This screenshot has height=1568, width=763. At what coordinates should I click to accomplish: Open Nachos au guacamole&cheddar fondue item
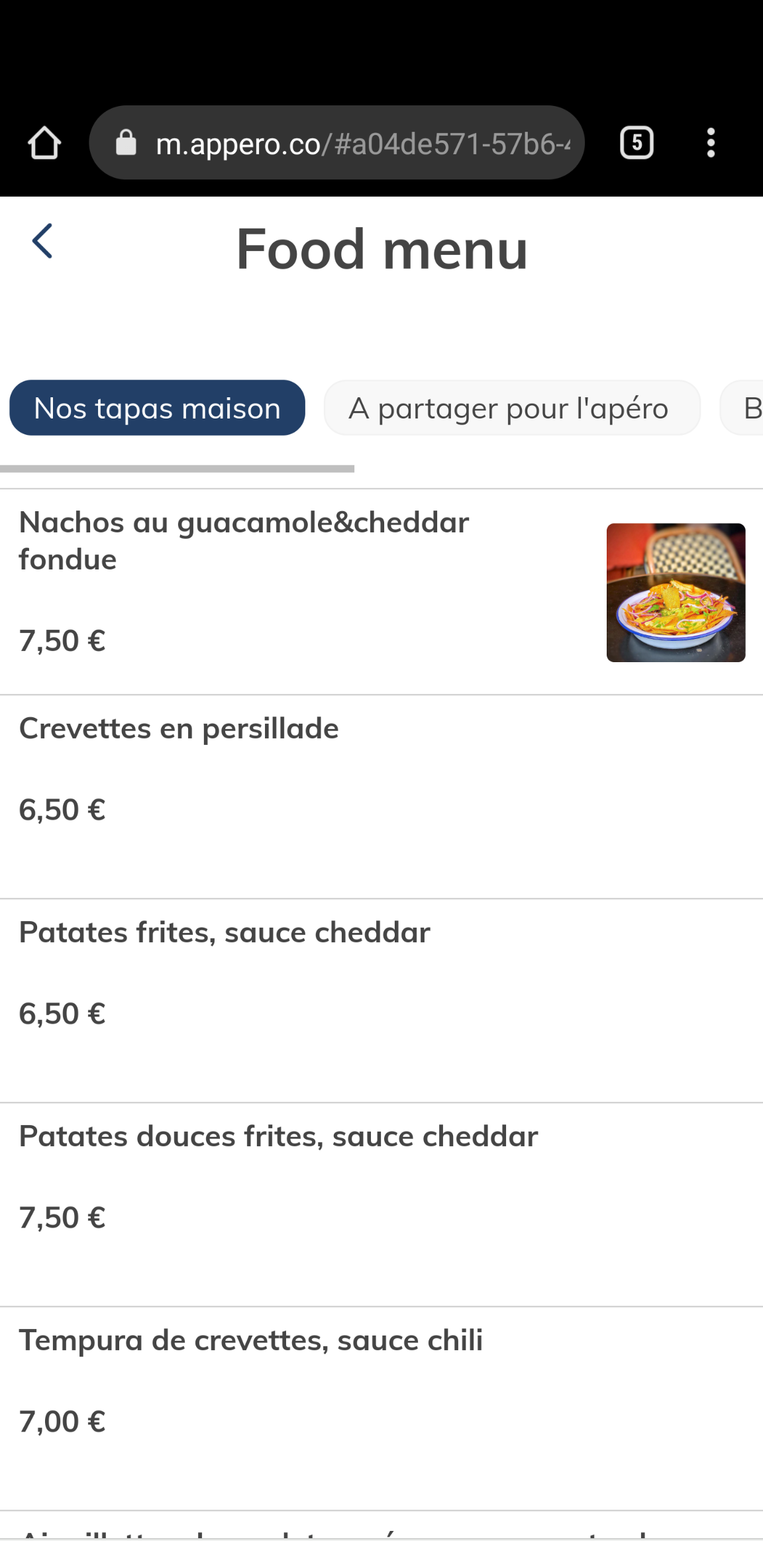244,540
